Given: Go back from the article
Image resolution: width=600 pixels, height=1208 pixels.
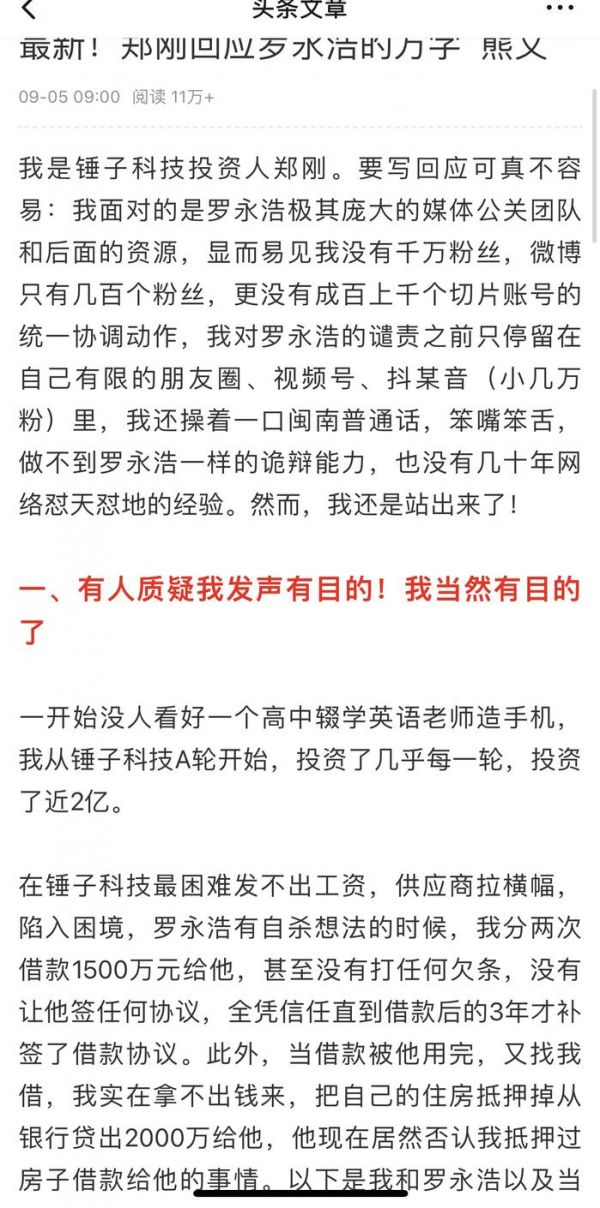Looking at the screenshot, I should (x=27, y=10).
